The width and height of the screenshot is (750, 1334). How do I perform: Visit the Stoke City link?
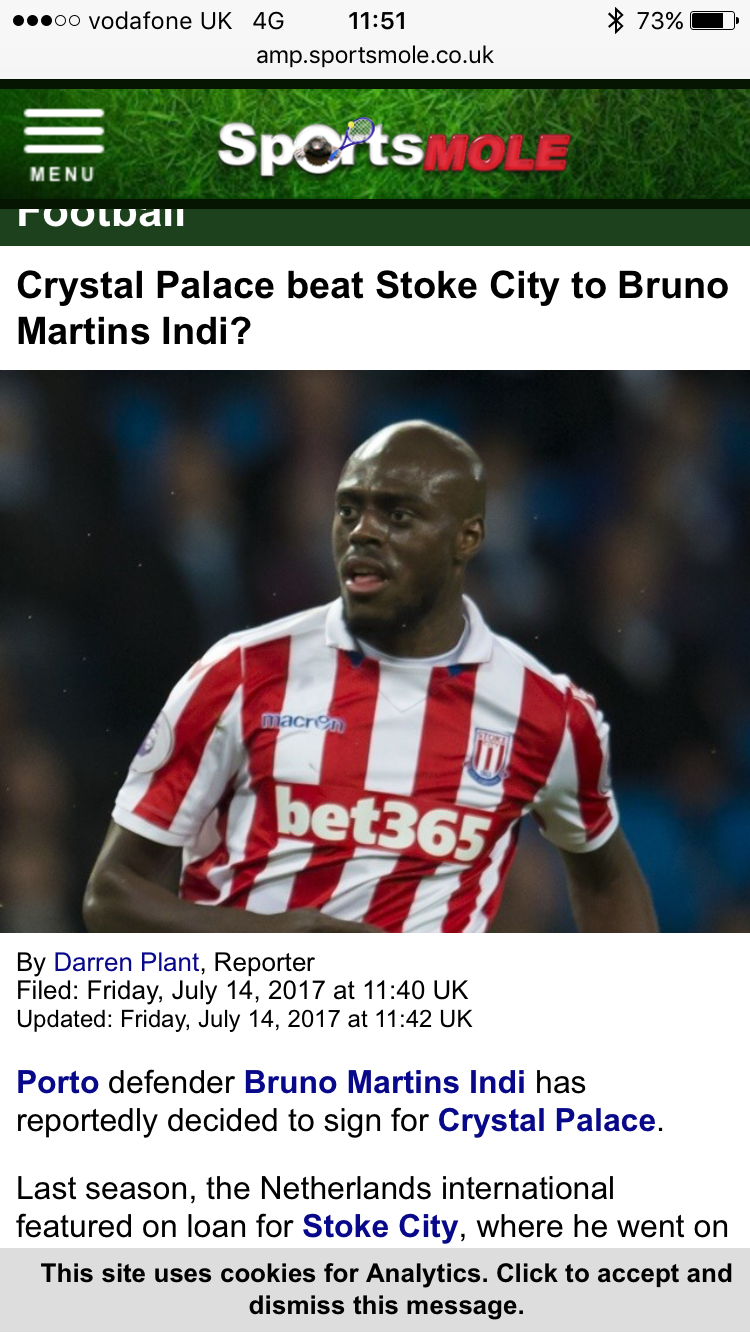click(380, 1226)
